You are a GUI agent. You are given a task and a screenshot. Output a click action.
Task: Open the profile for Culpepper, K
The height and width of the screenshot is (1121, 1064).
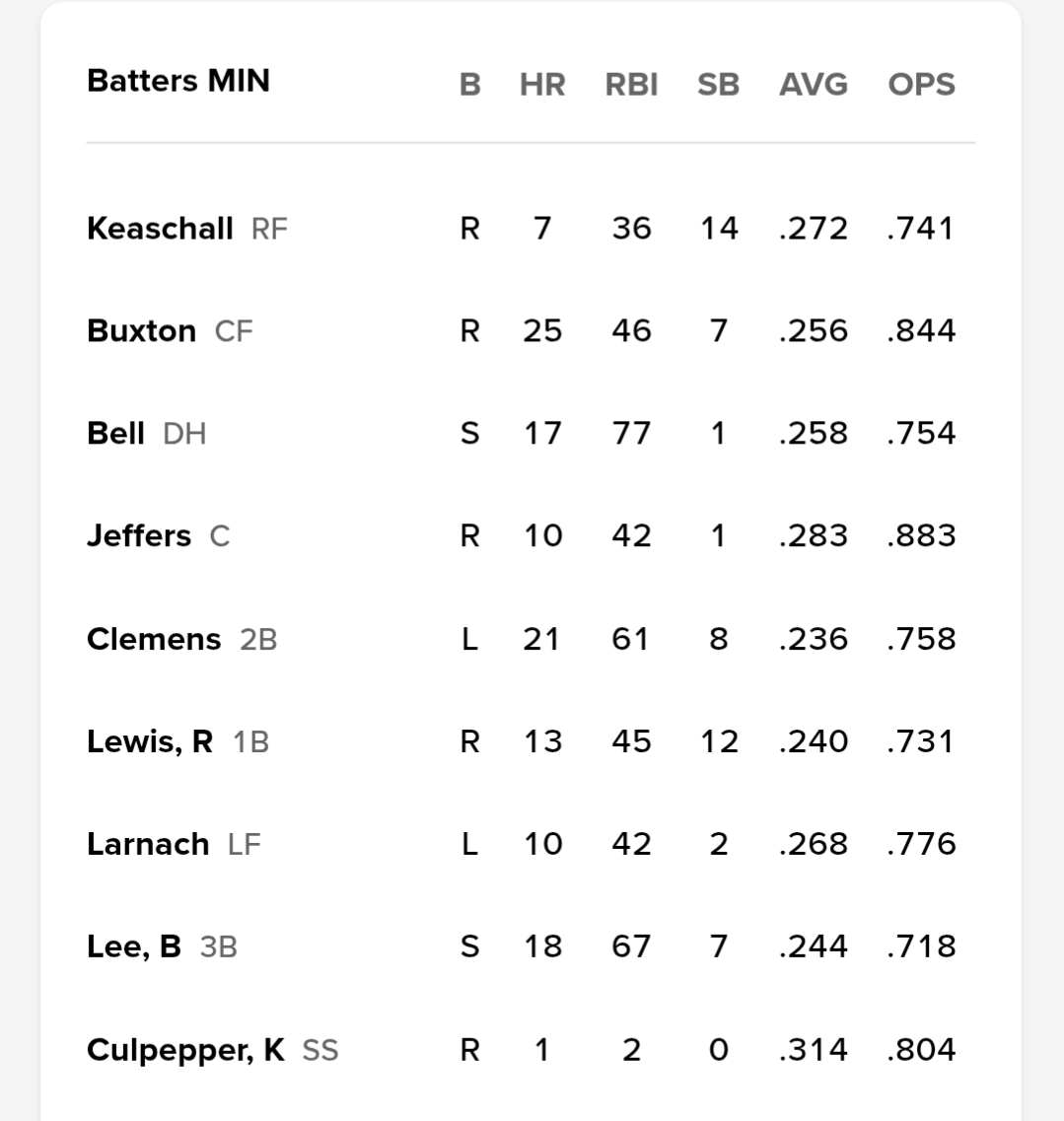(186, 1050)
